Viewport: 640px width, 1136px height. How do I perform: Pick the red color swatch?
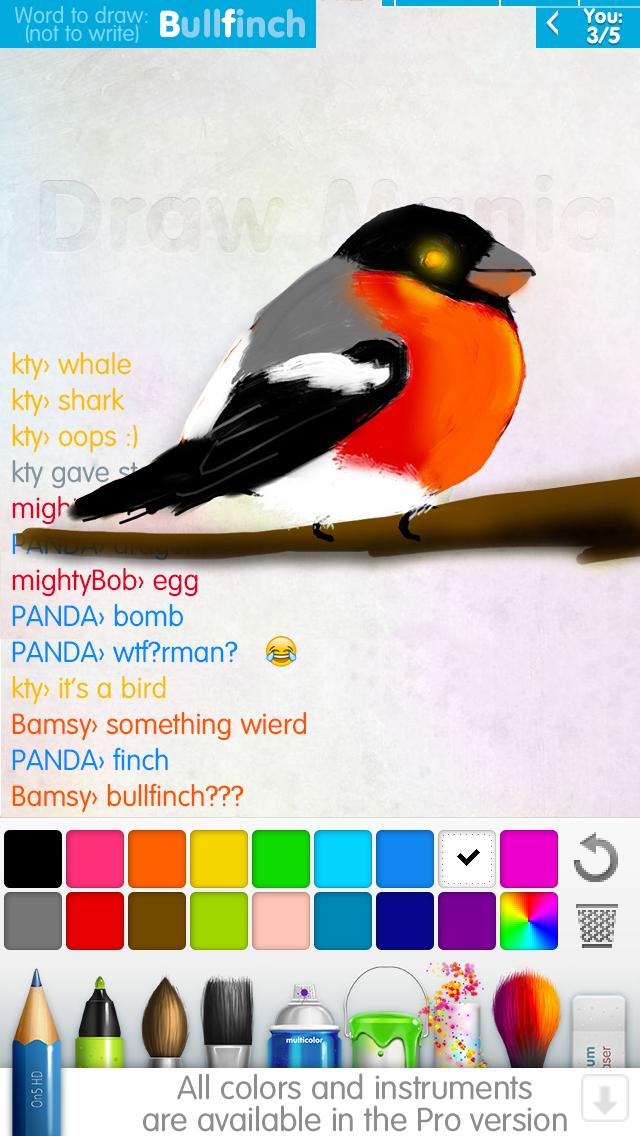[x=95, y=921]
